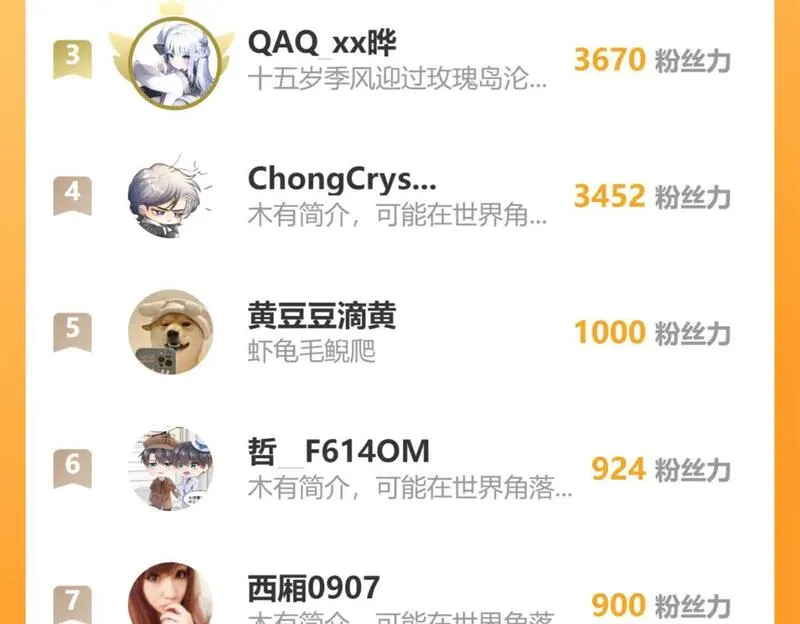Open QAQ_xx哔's ranking entry
This screenshot has height=624, width=800.
coord(399,60)
